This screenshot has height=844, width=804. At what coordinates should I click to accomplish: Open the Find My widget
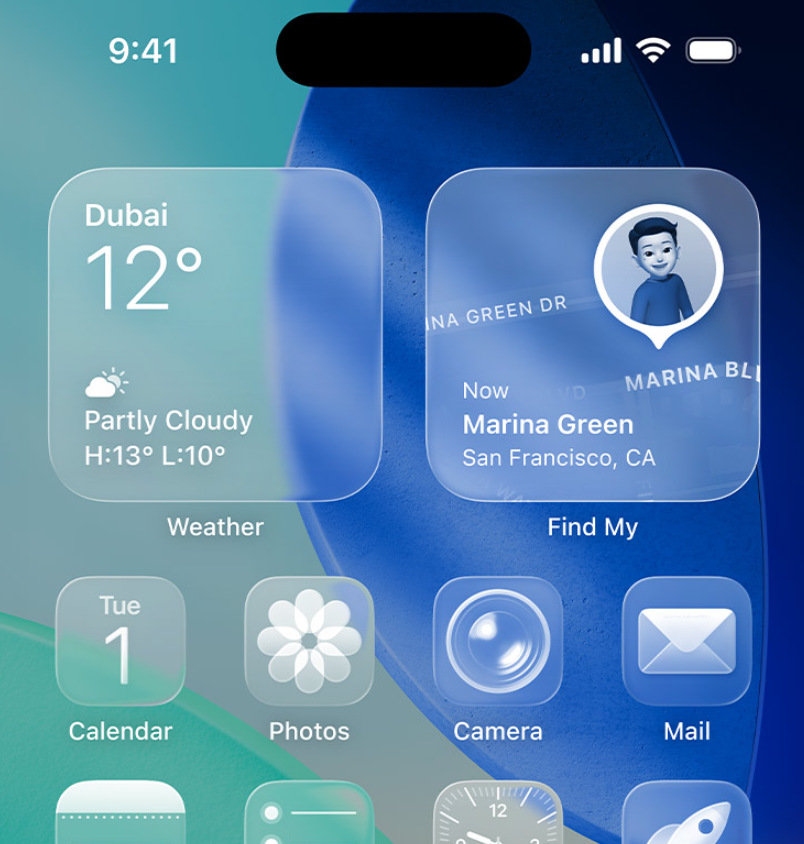tap(592, 334)
